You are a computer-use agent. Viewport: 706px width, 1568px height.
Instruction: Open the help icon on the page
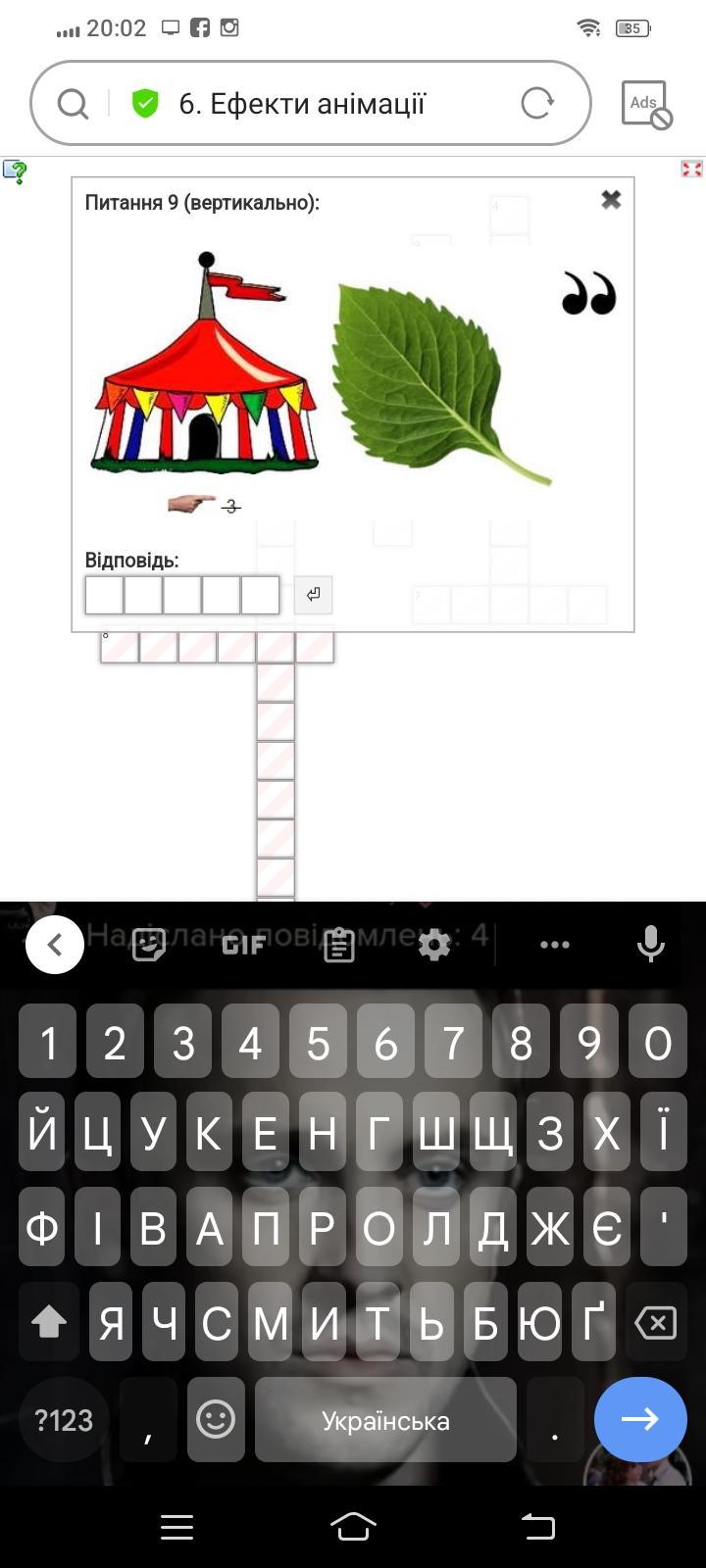coord(15,171)
